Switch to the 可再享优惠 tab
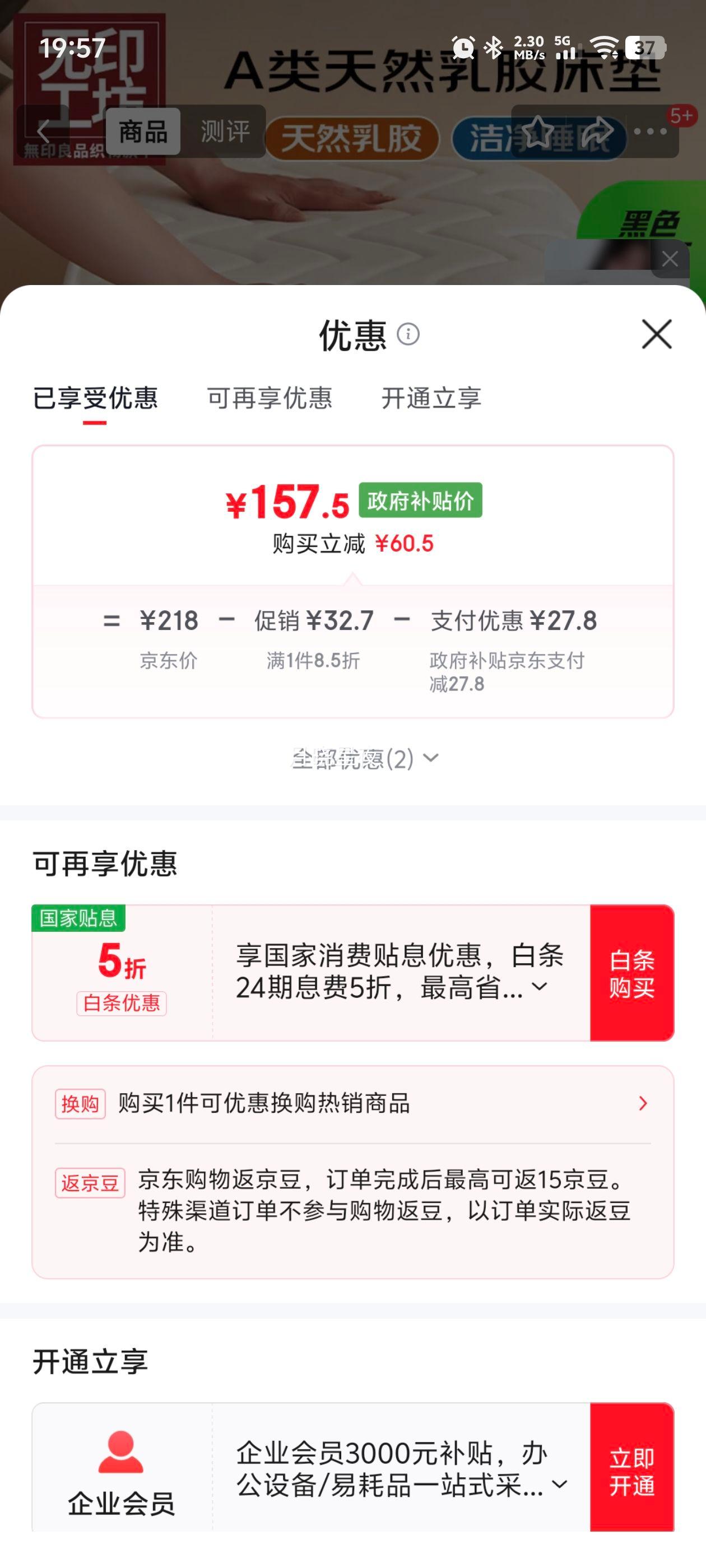The width and height of the screenshot is (706, 1568). click(x=271, y=397)
